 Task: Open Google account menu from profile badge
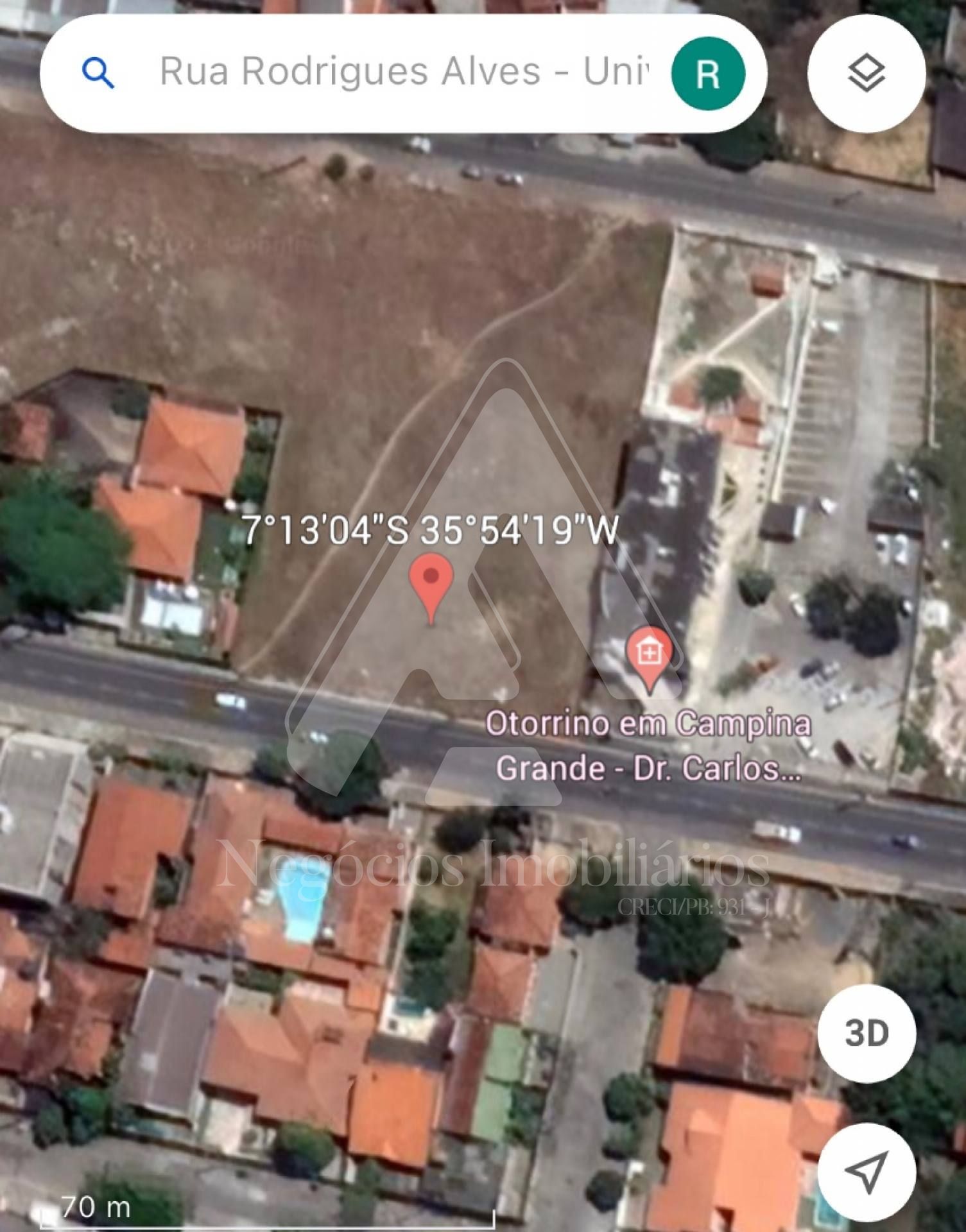705,73
